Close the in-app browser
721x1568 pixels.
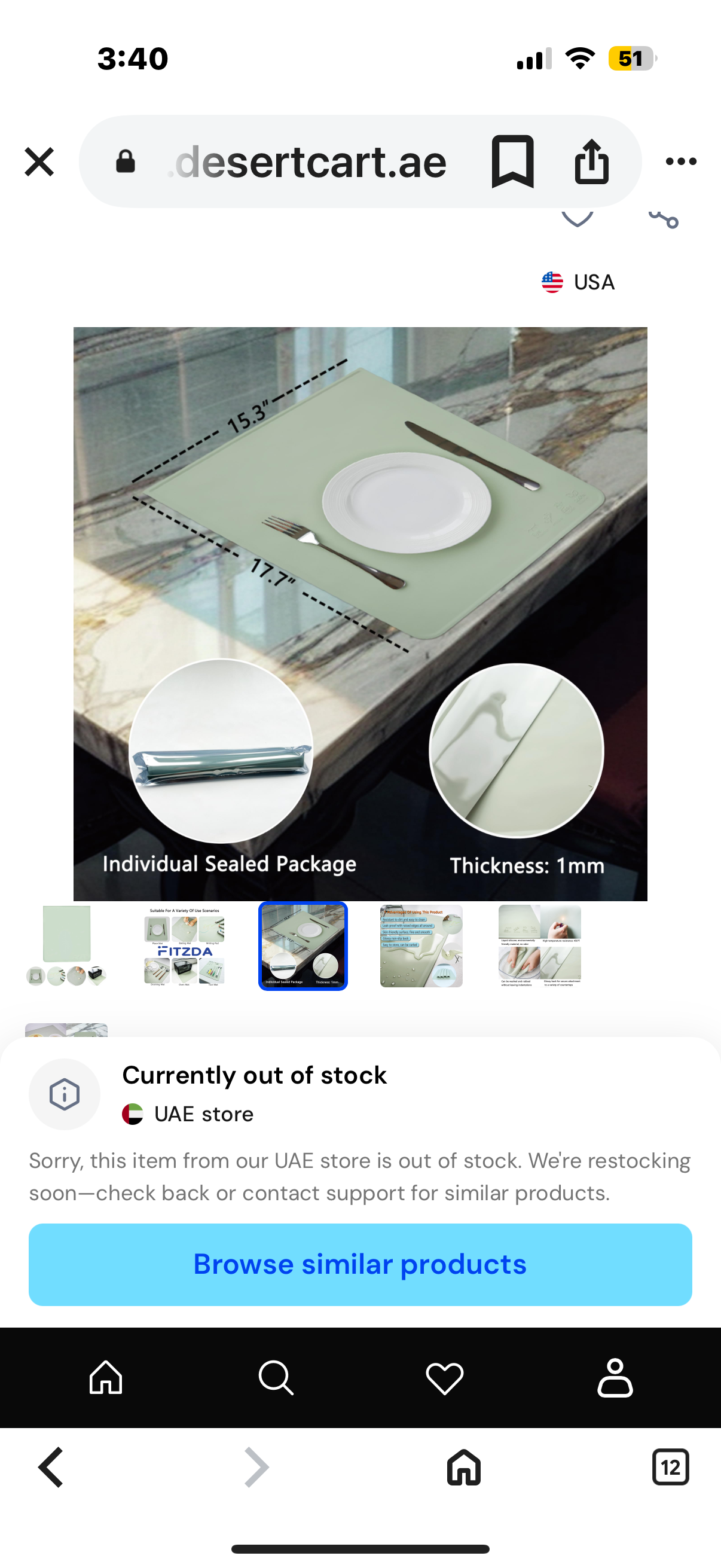click(x=39, y=162)
